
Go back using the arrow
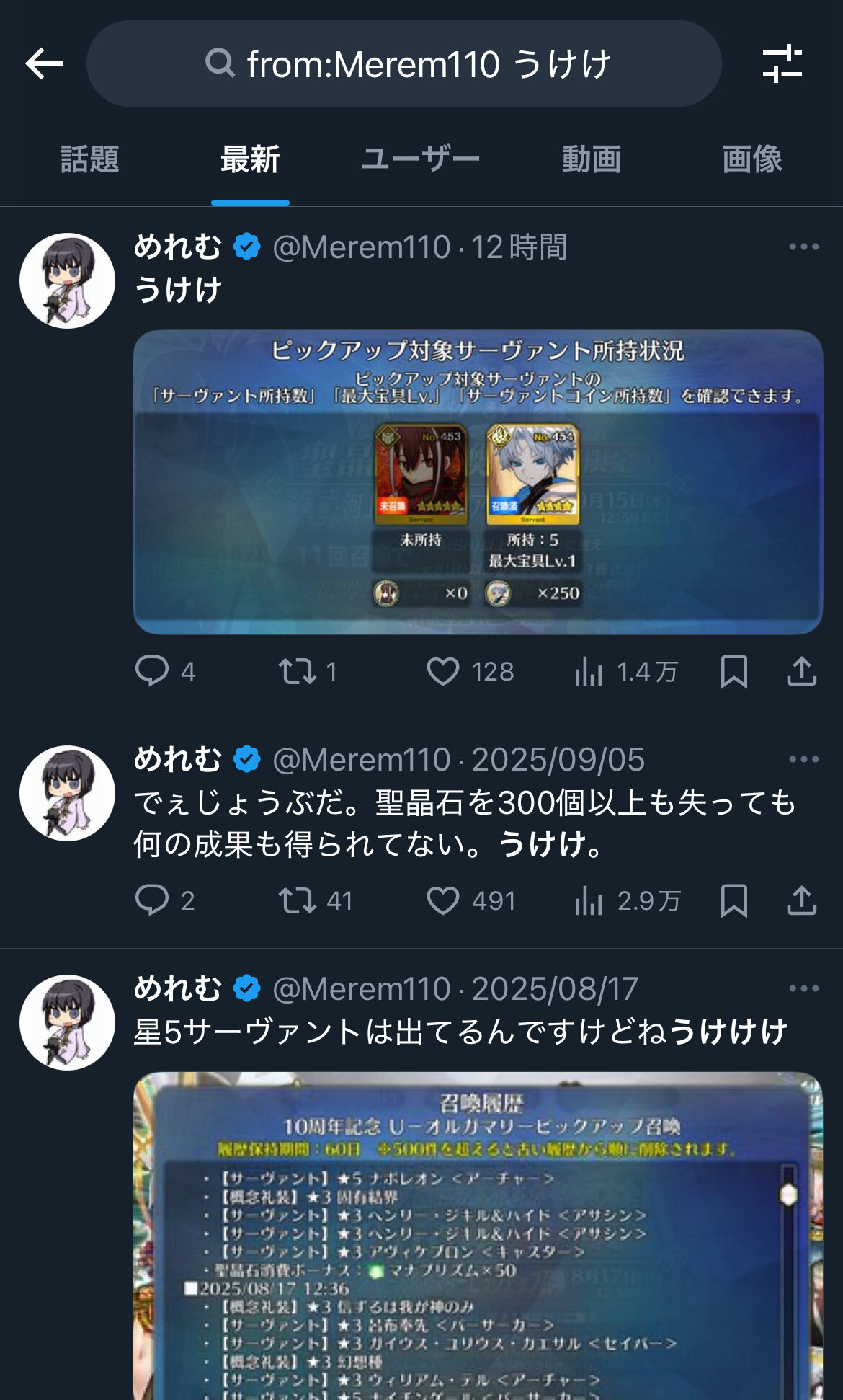click(x=44, y=63)
